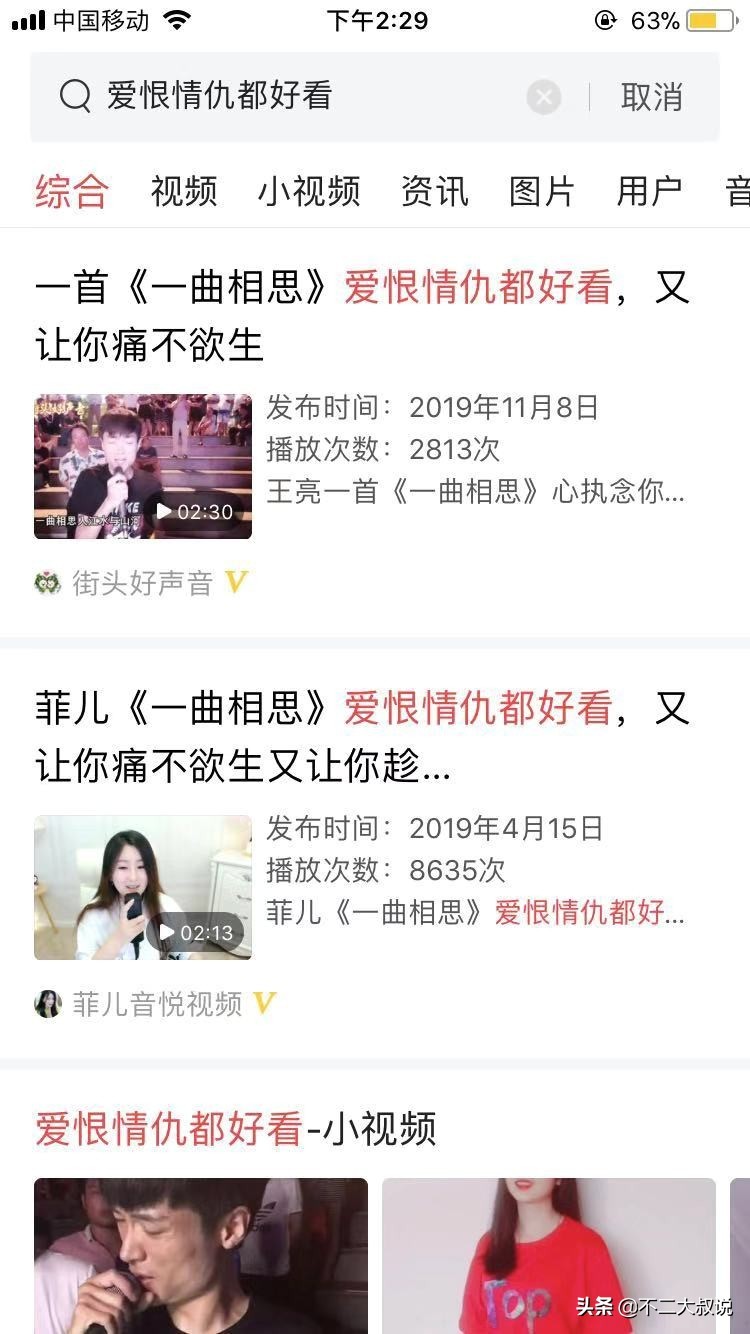750x1334 pixels.
Task: Open the result 一首《一曲相思》爱恨情仇都好看
Action: pyautogui.click(x=362, y=316)
